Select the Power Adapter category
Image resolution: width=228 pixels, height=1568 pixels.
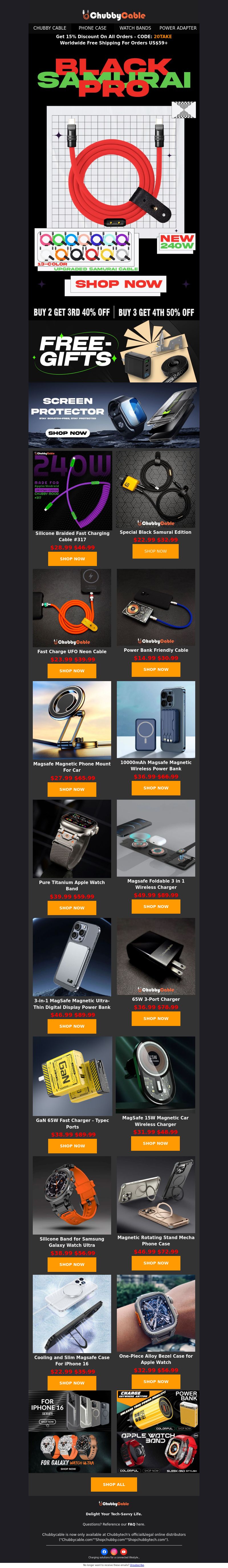(x=178, y=28)
